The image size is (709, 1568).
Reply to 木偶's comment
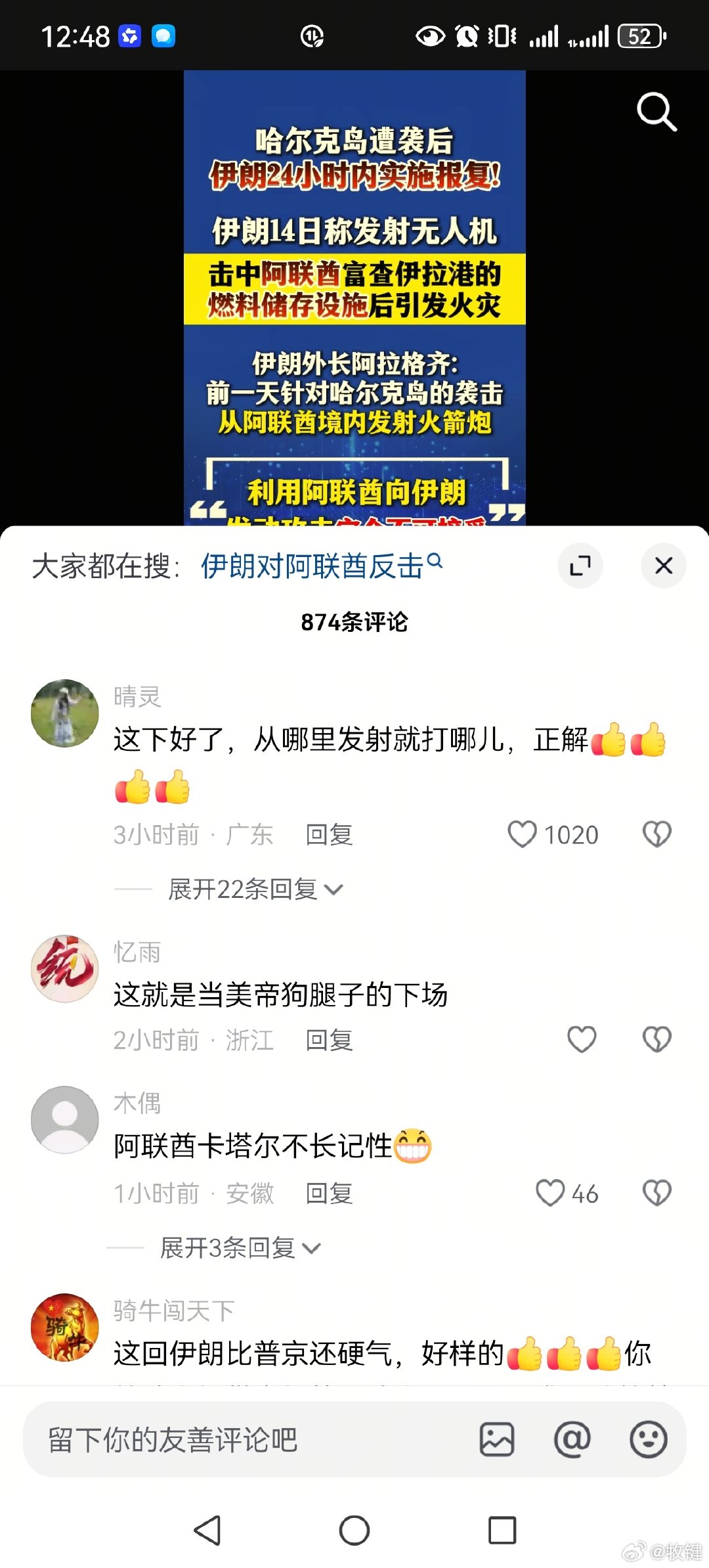click(x=329, y=1194)
